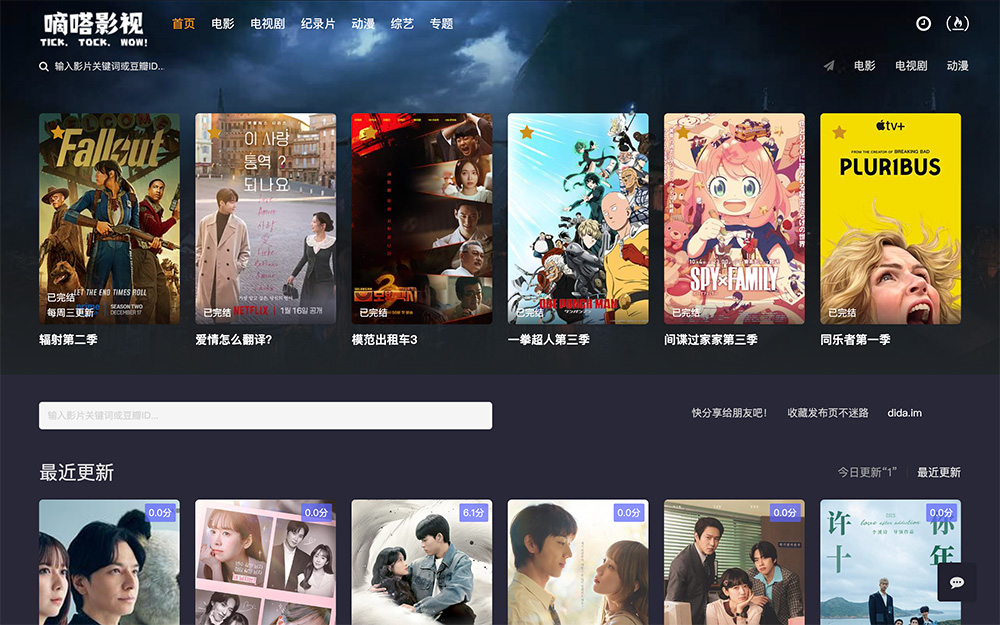Switch to the 电视剧 nav tab
Viewport: 1000px width, 625px height.
point(267,23)
